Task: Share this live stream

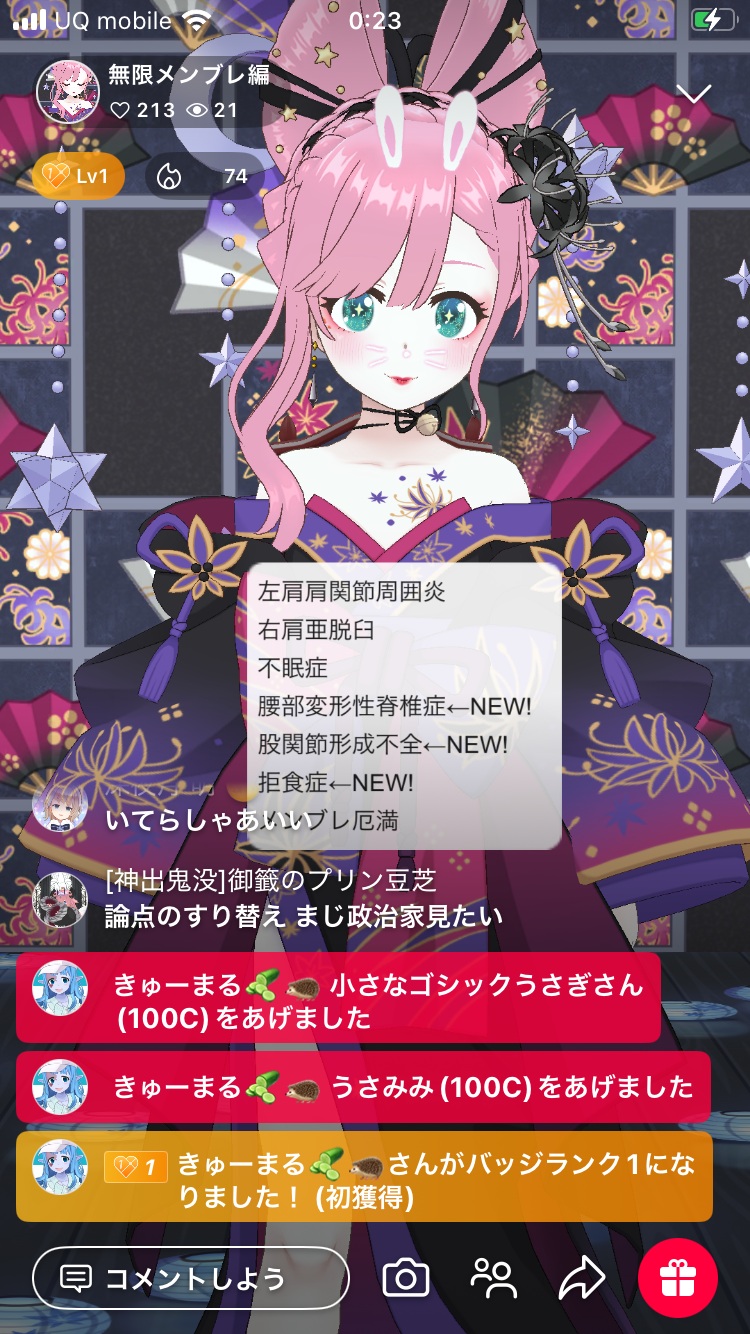Action: pos(581,1278)
